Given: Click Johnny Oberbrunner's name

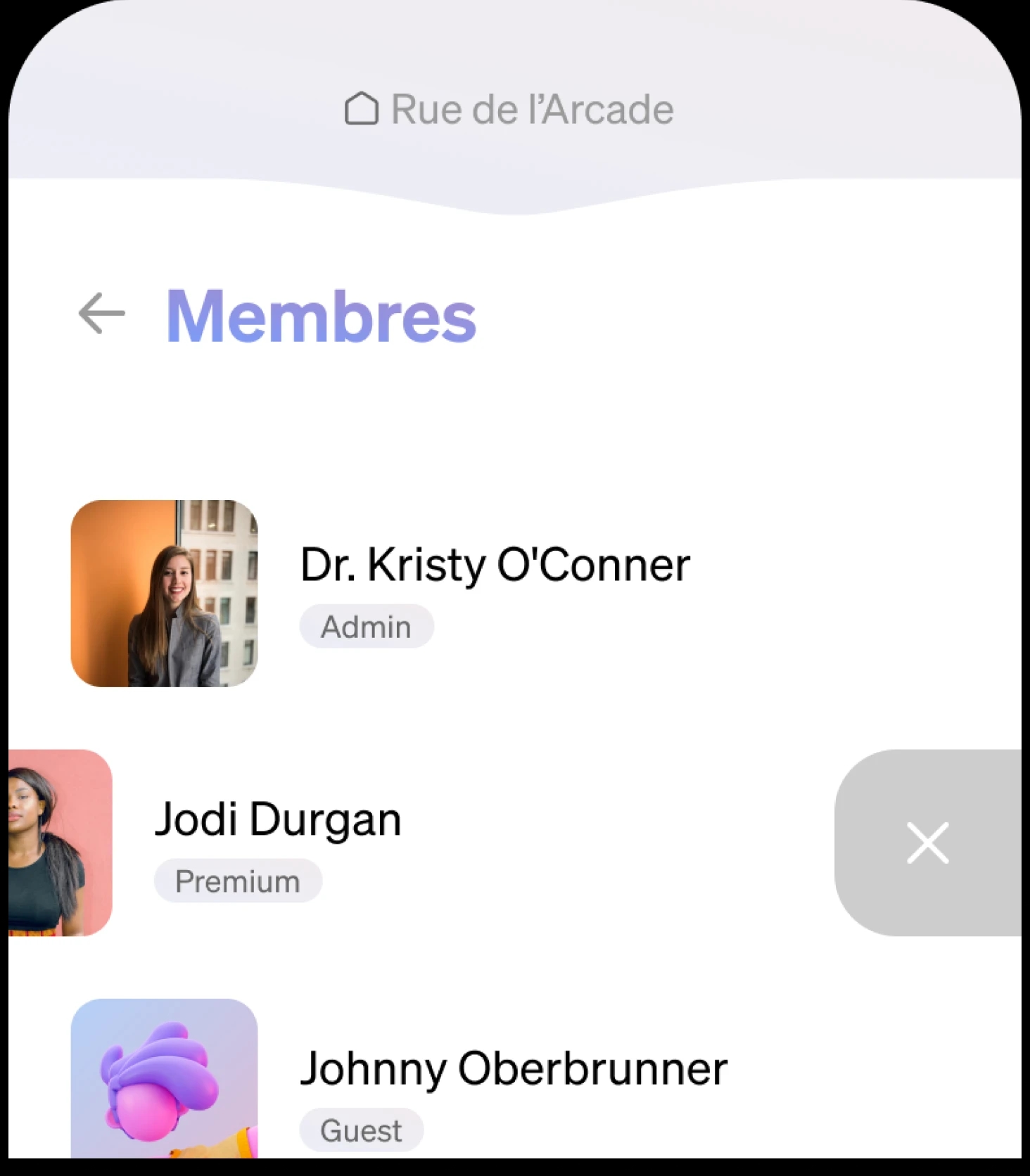Looking at the screenshot, I should click(514, 1068).
